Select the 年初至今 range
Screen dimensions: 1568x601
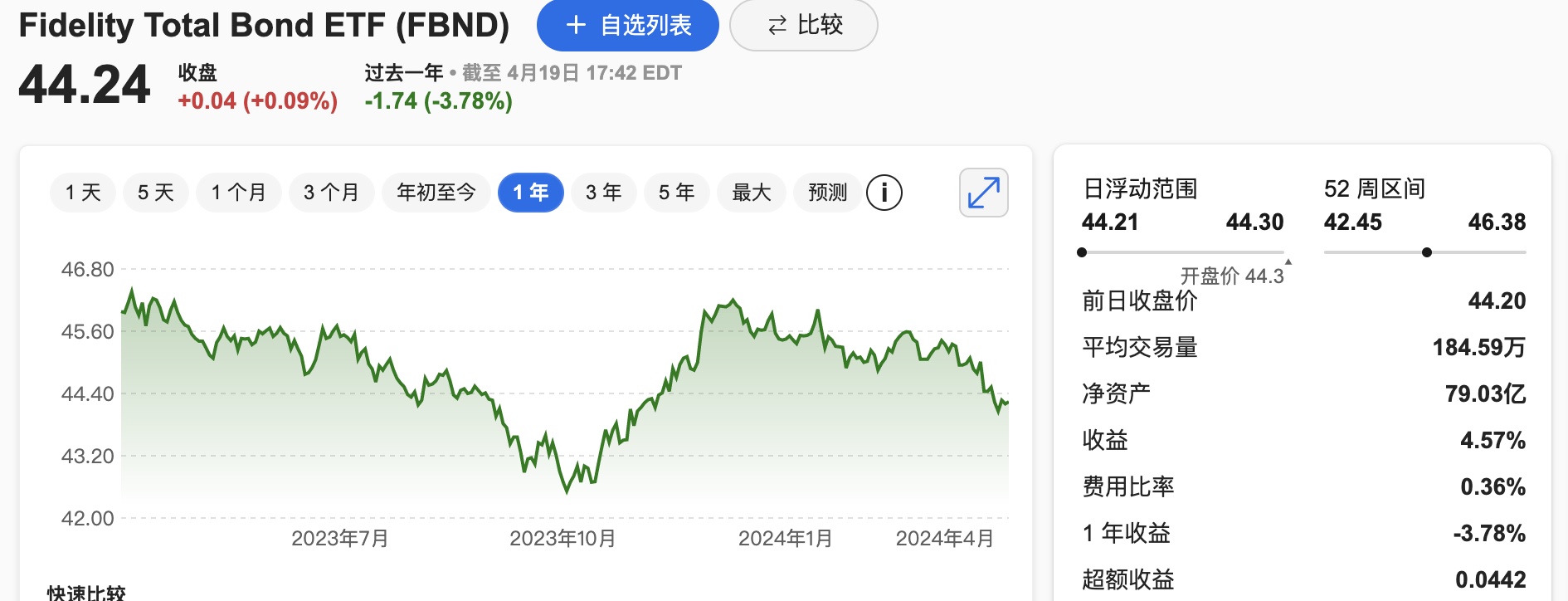[436, 193]
